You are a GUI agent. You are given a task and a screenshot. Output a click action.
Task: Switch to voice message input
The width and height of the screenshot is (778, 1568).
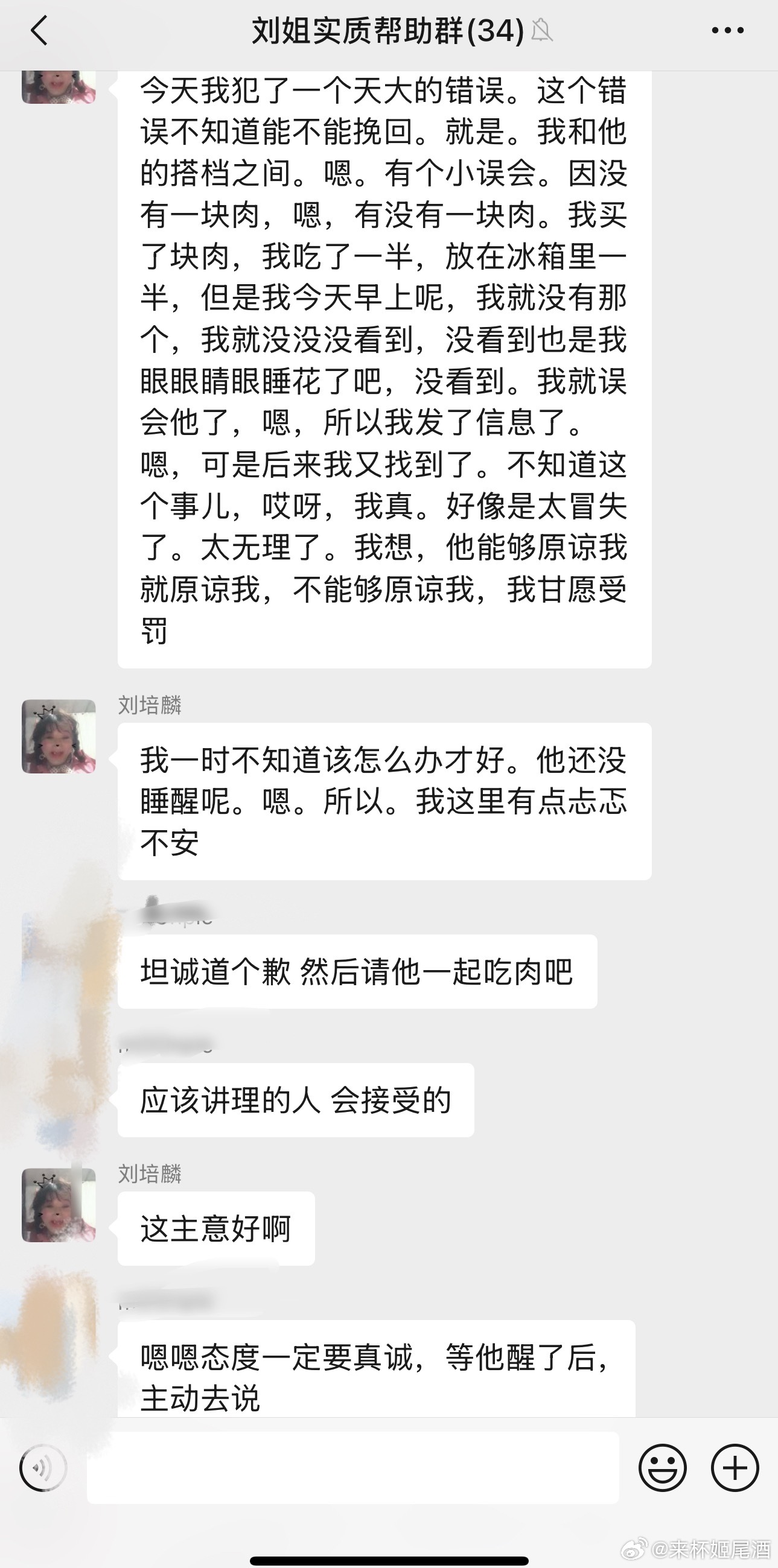pyautogui.click(x=43, y=1468)
